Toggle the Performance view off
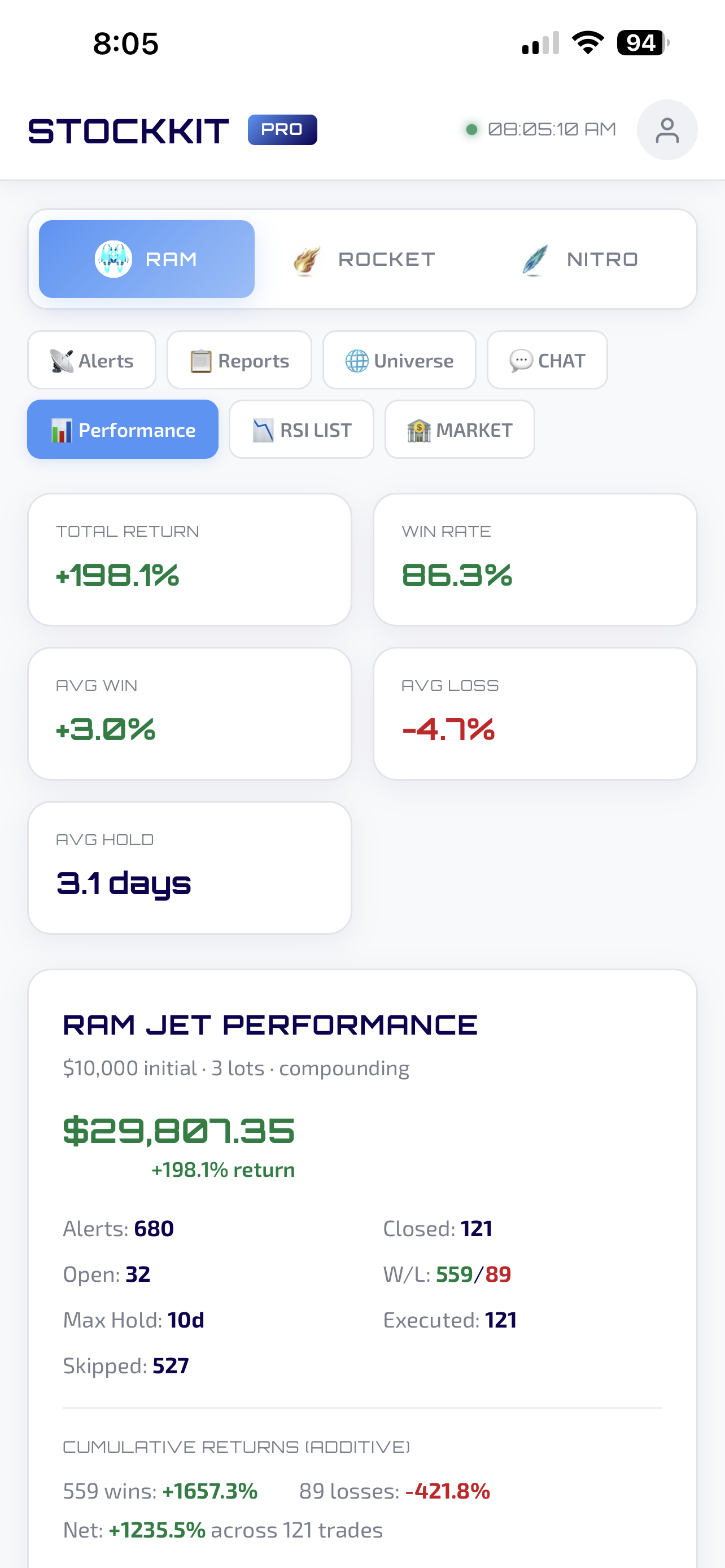The image size is (725, 1568). (122, 429)
